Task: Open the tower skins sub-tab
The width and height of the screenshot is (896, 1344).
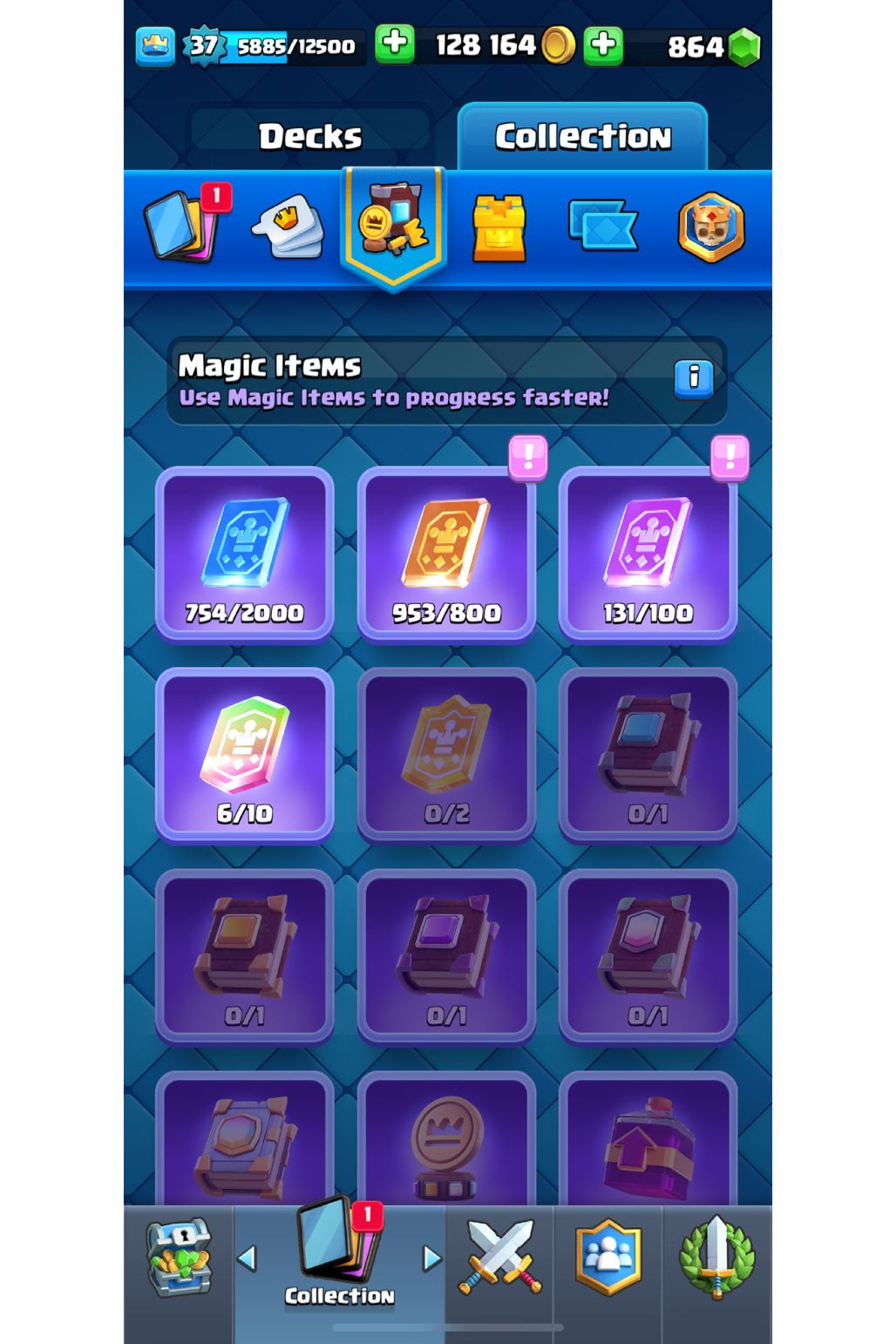Action: [499, 228]
